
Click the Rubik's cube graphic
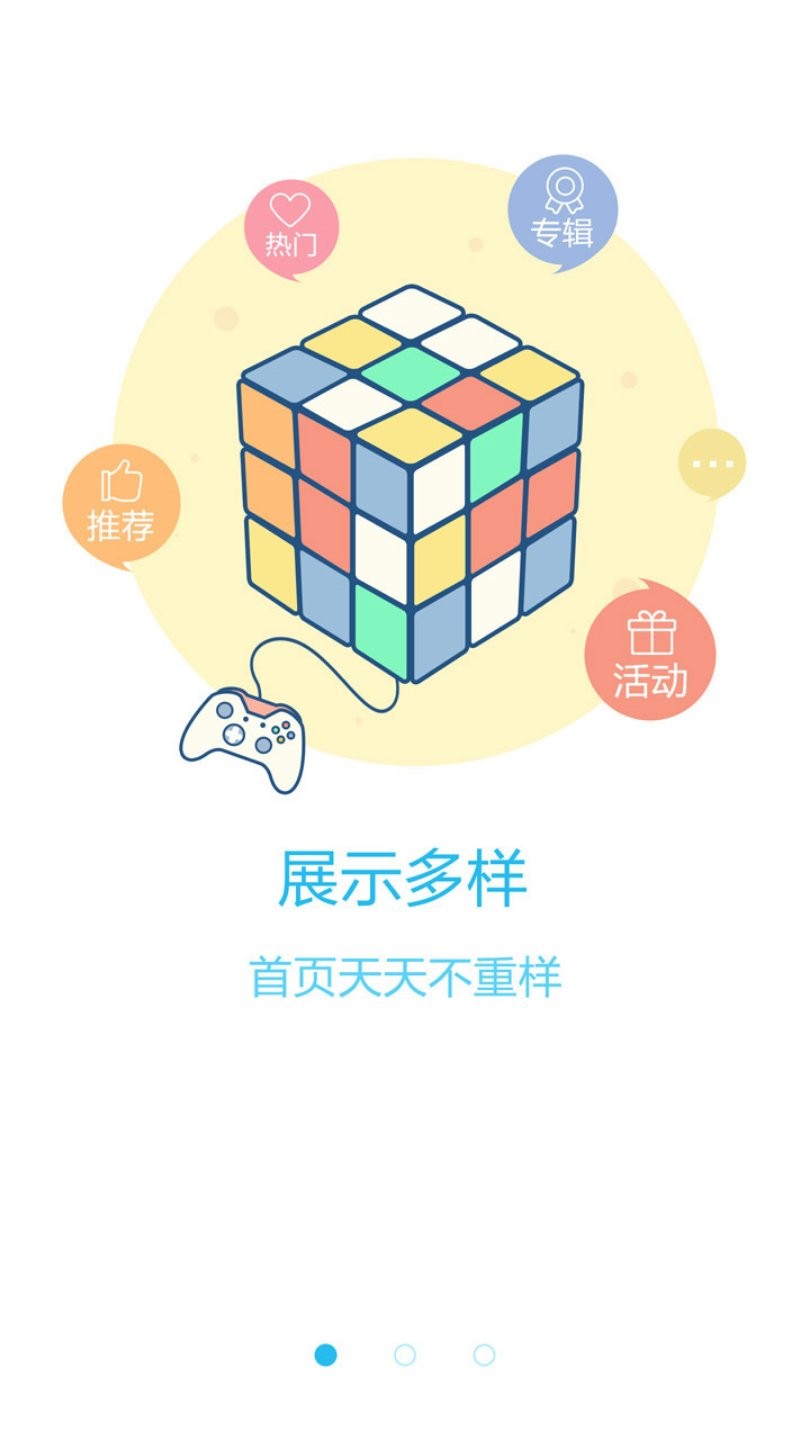click(x=410, y=480)
